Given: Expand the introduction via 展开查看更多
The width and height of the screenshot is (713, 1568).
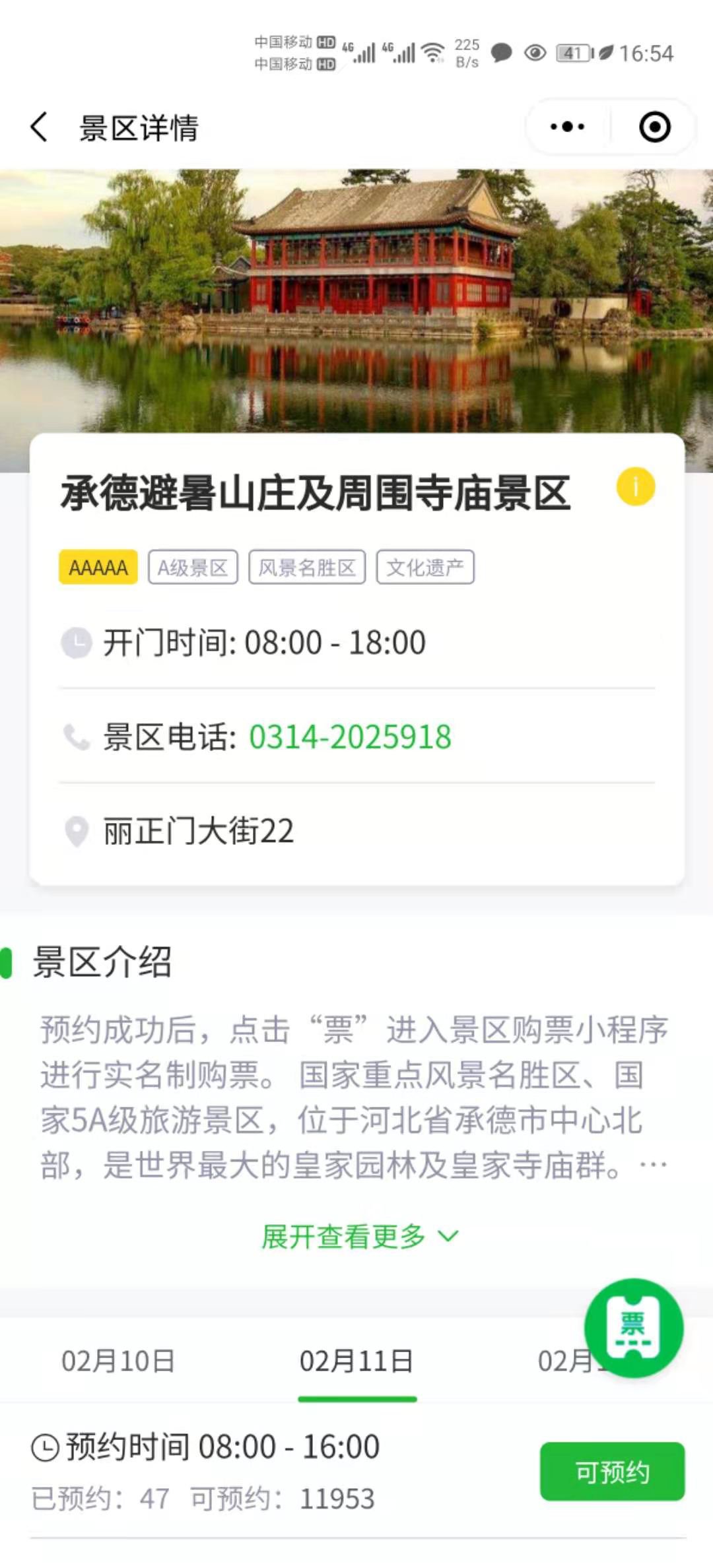Looking at the screenshot, I should point(360,1237).
